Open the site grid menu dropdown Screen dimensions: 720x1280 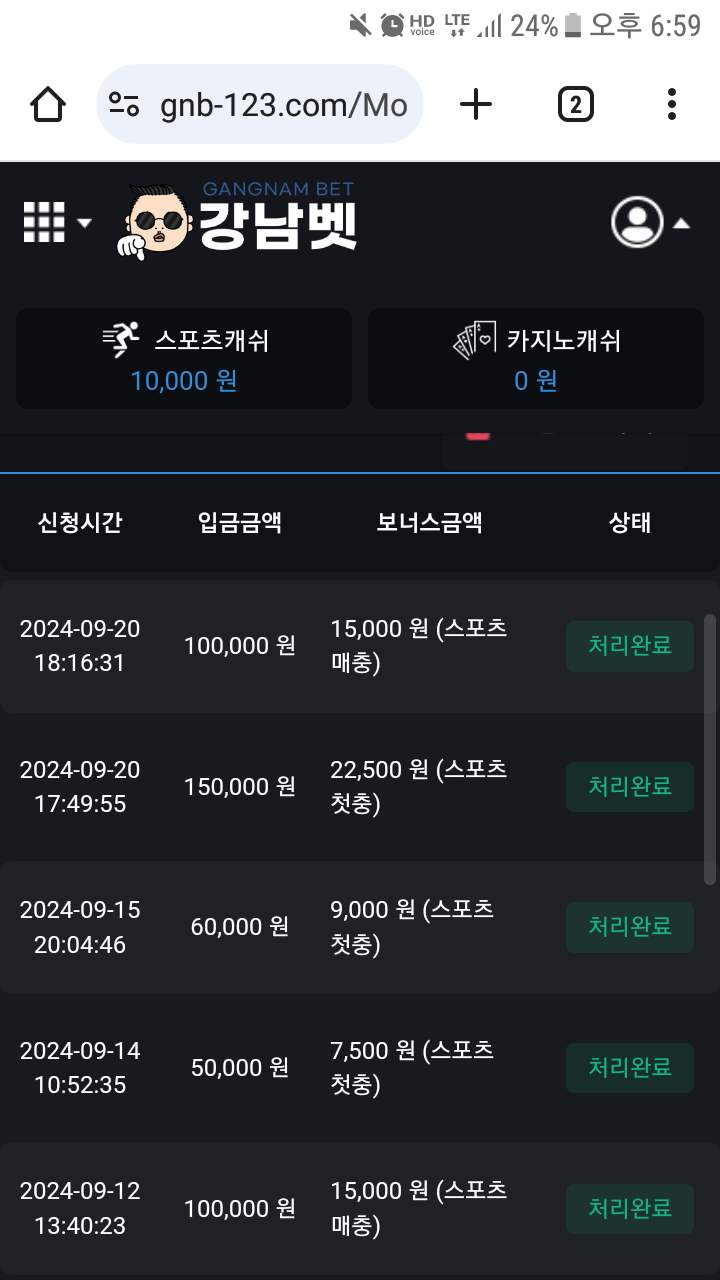56,222
